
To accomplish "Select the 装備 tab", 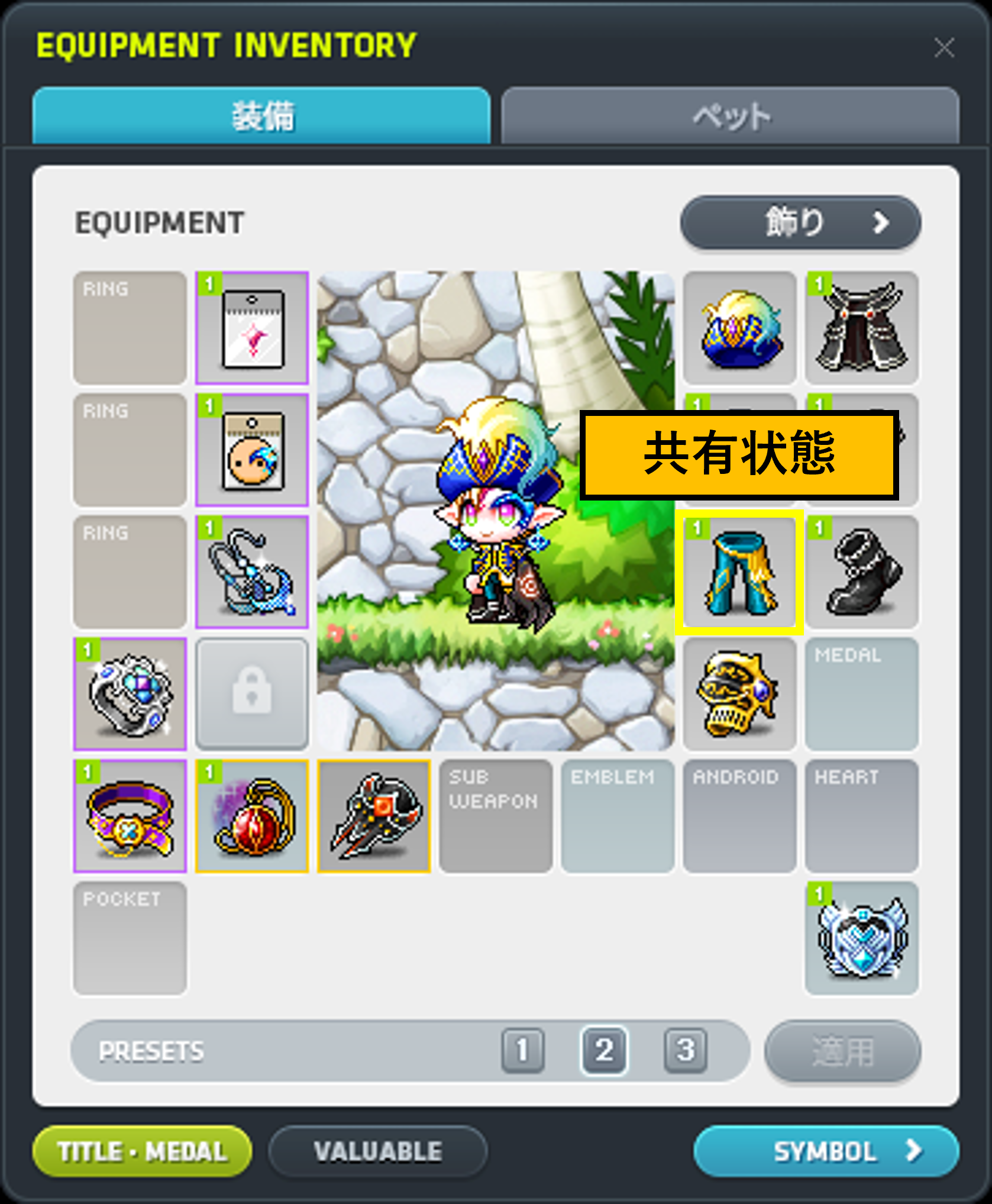I will pos(261,116).
